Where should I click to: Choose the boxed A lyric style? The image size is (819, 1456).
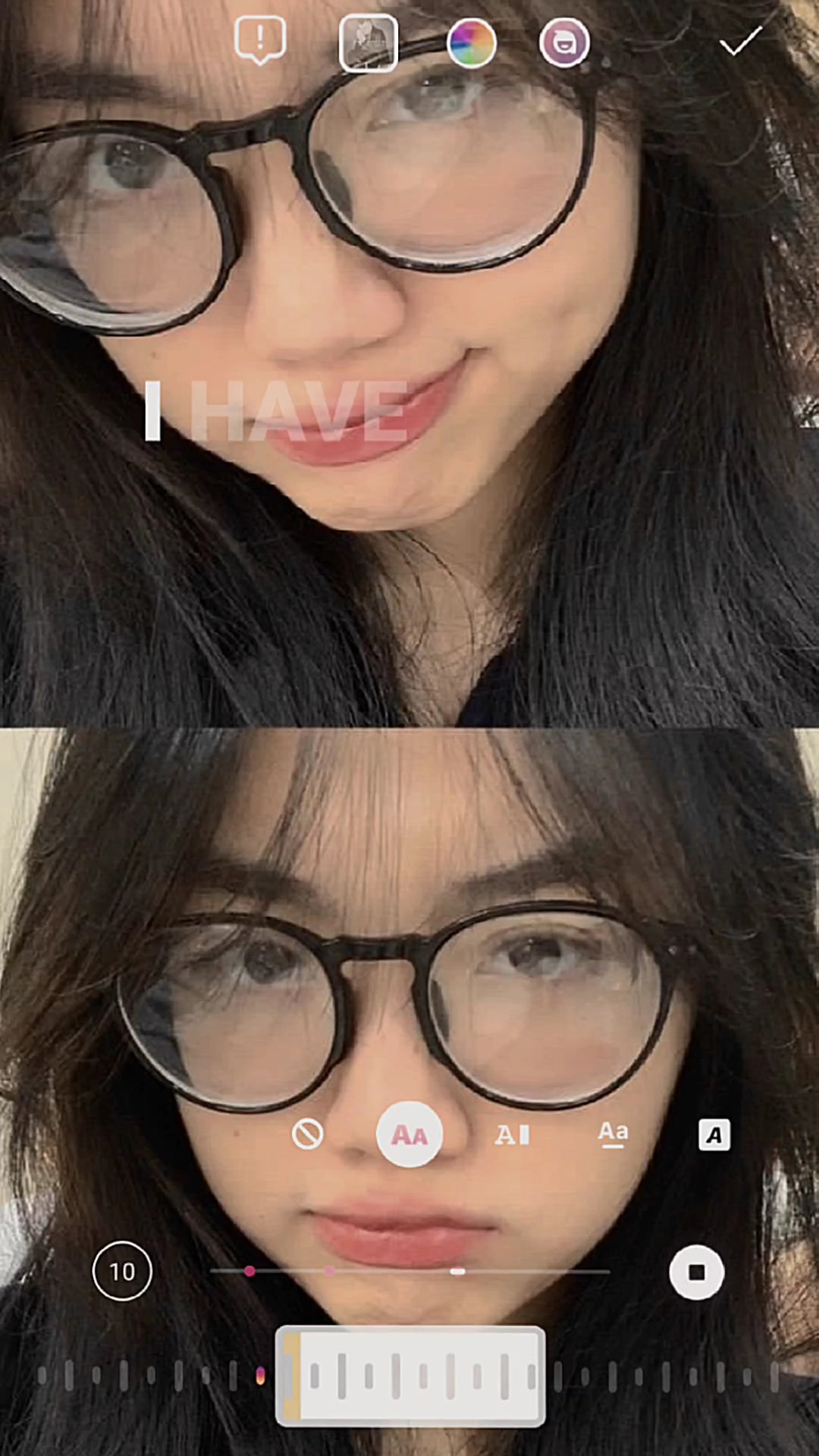[714, 1135]
